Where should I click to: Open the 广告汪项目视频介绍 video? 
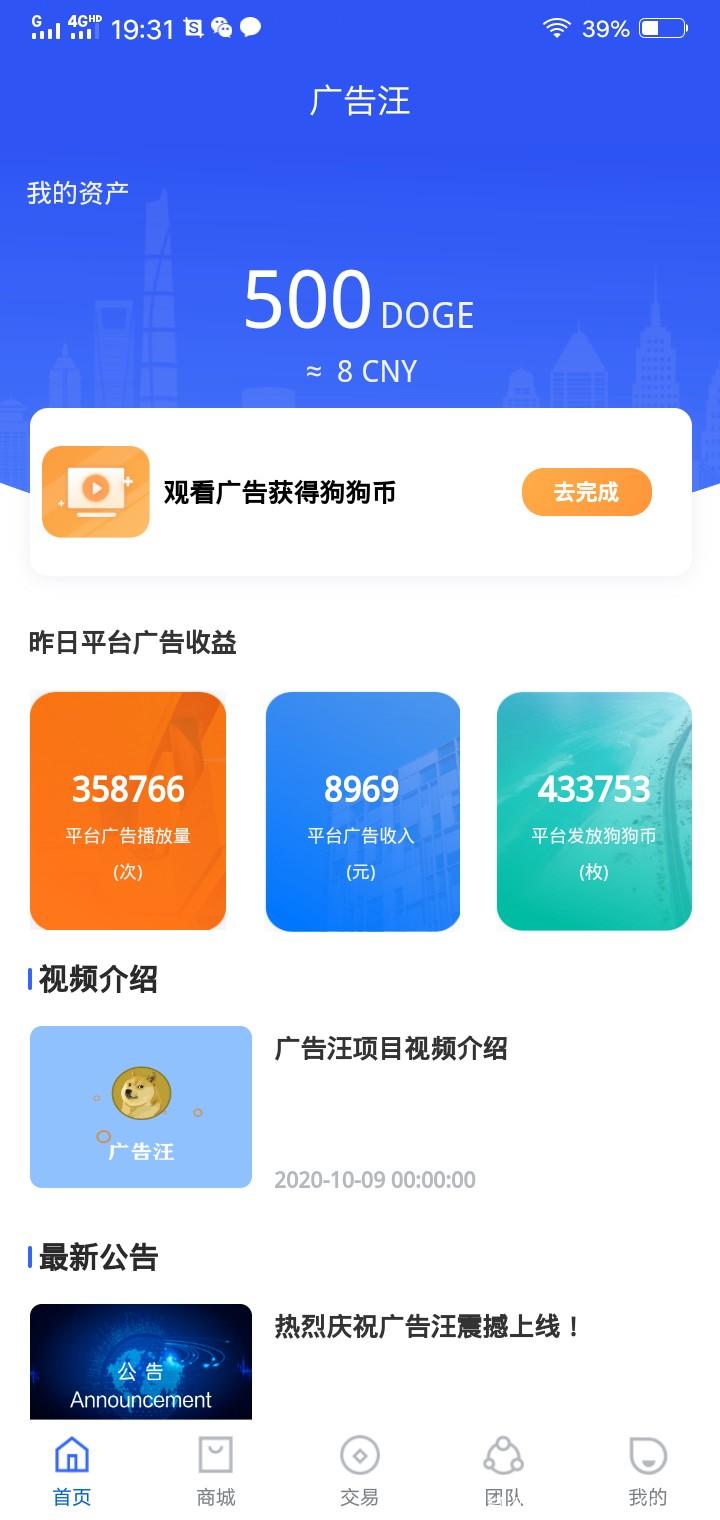361,1107
